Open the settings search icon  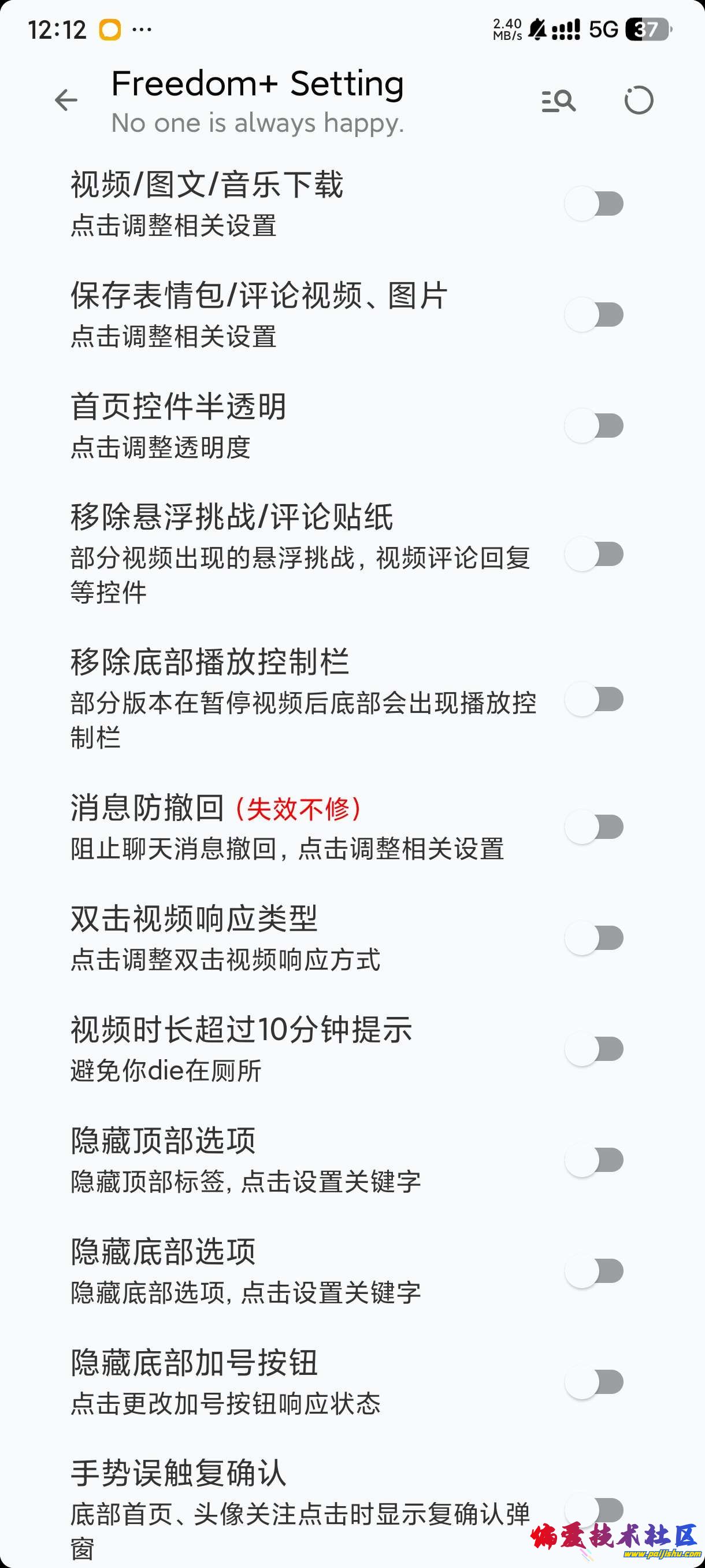558,101
